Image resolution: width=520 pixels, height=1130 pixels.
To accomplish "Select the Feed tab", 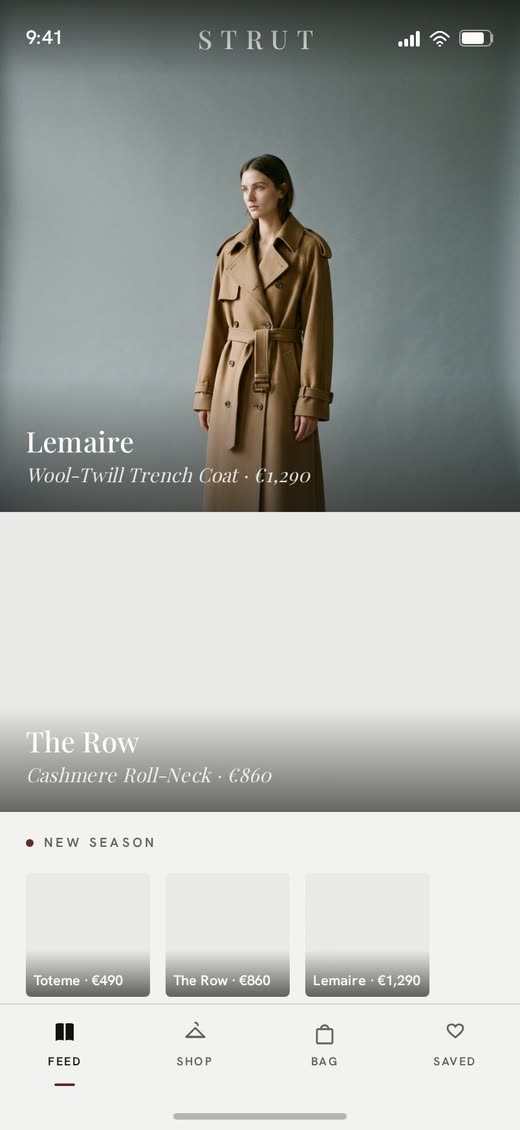I will pyautogui.click(x=65, y=1045).
